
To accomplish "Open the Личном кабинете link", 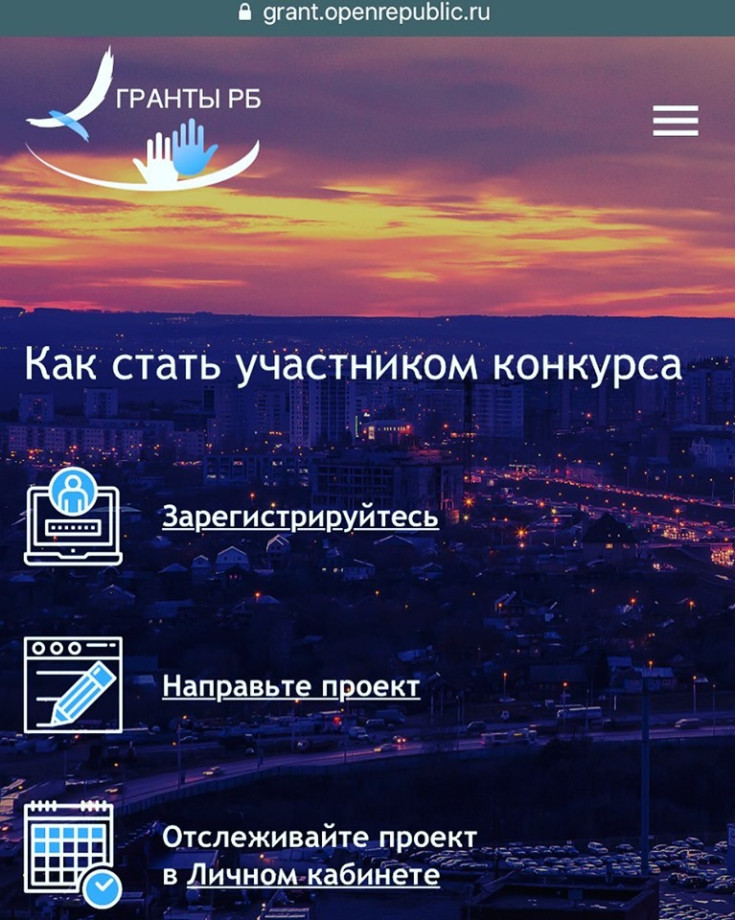I will click(313, 875).
